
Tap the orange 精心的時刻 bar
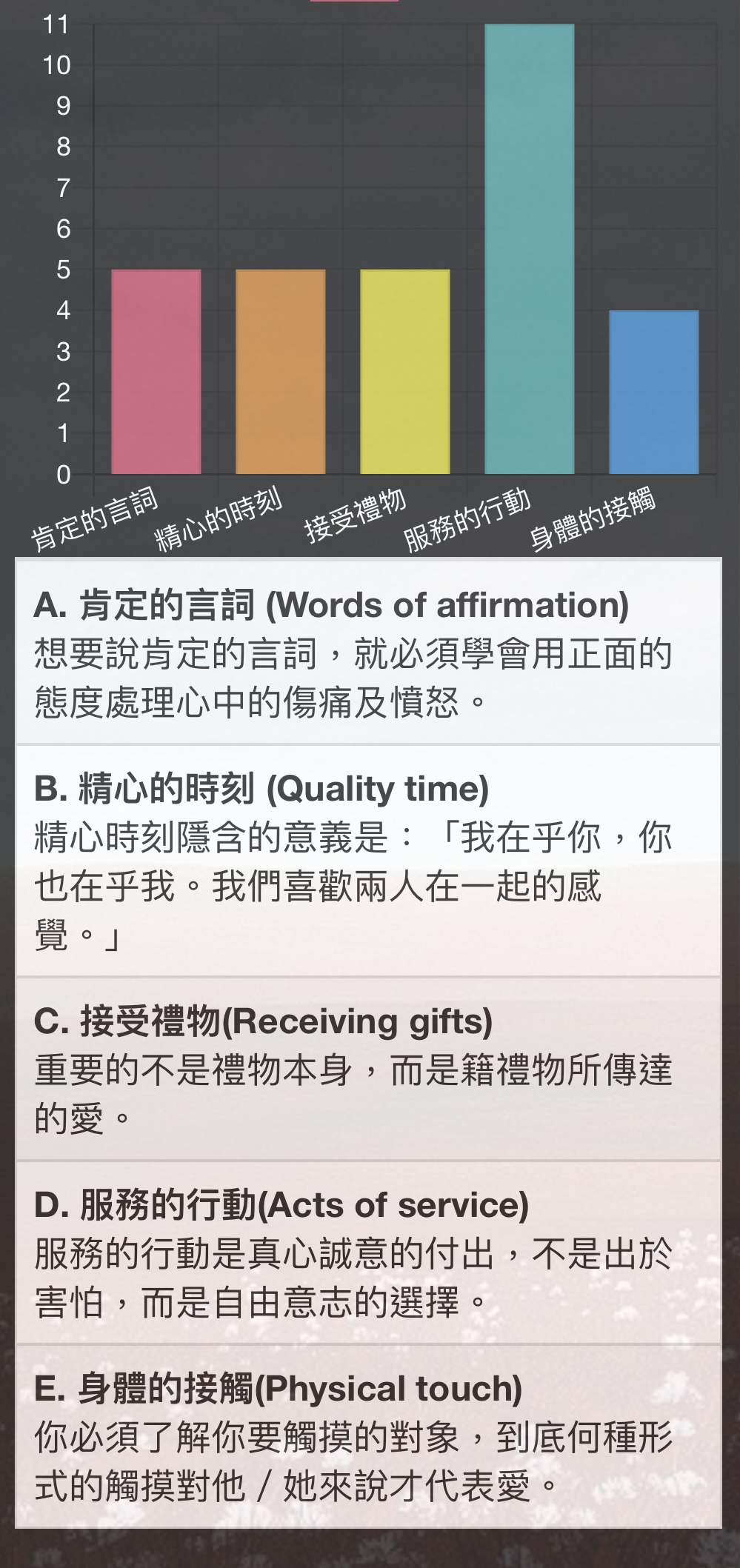281,372
